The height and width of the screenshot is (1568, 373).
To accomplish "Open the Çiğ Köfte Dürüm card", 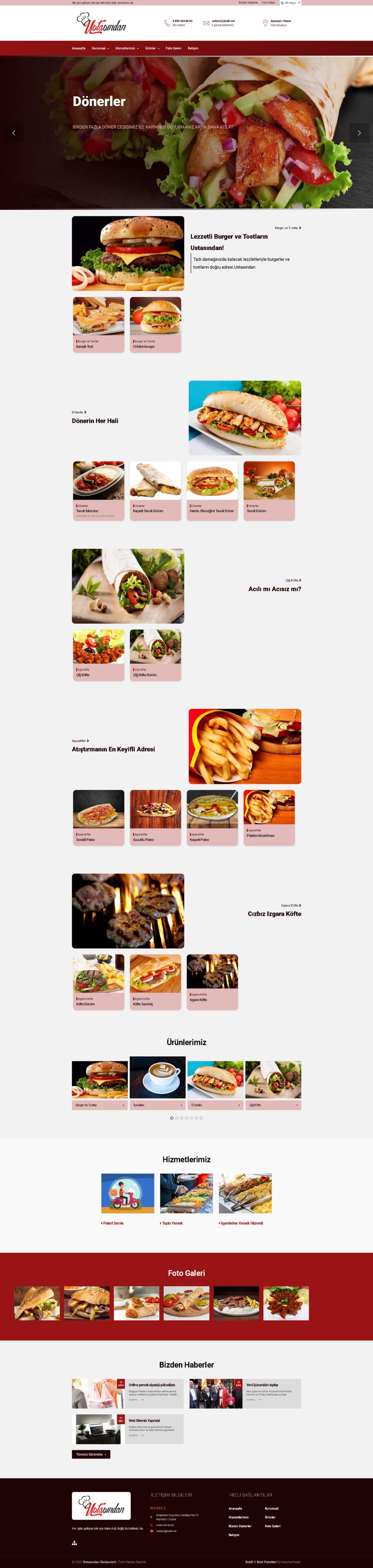I will (155, 655).
